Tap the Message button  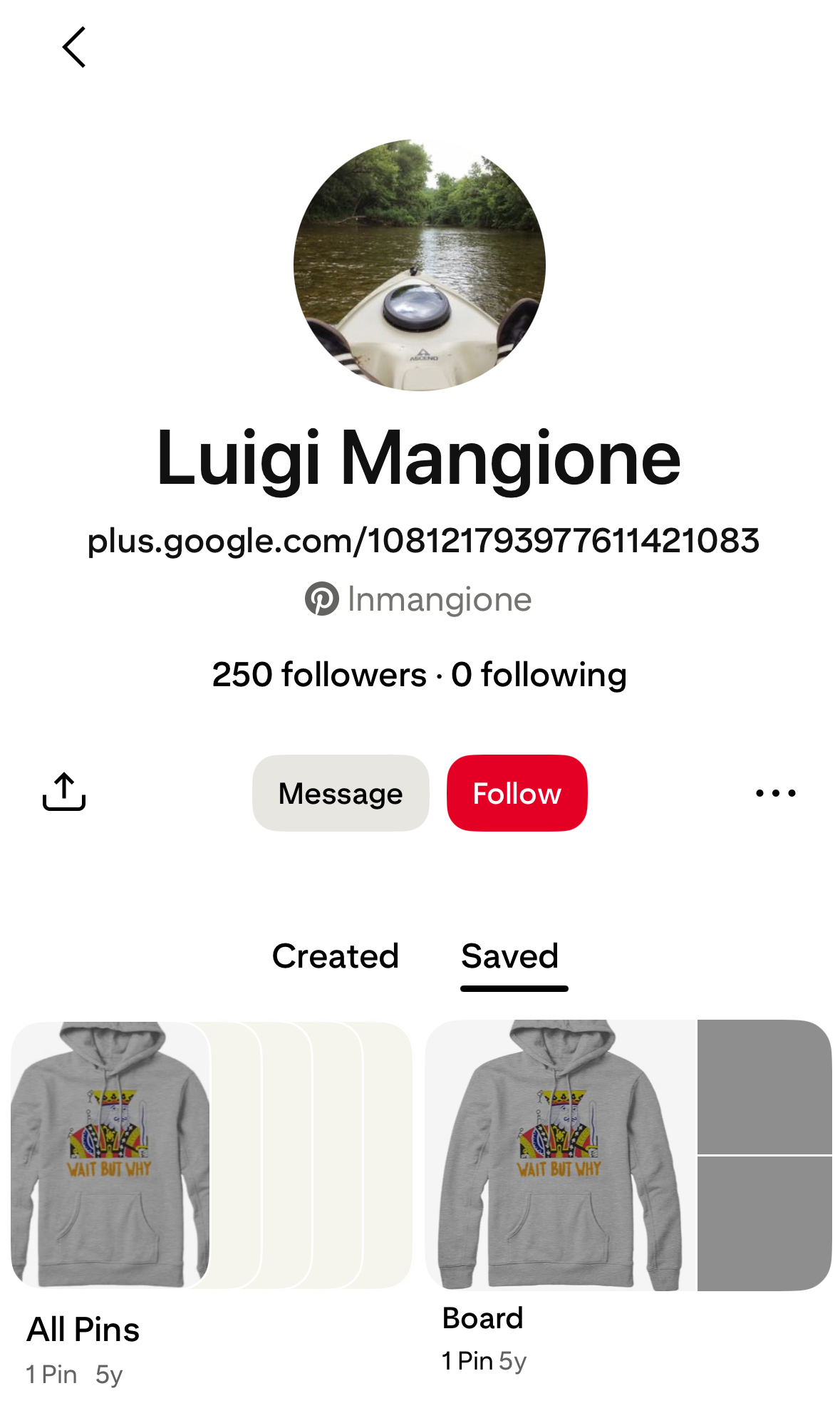pos(341,793)
